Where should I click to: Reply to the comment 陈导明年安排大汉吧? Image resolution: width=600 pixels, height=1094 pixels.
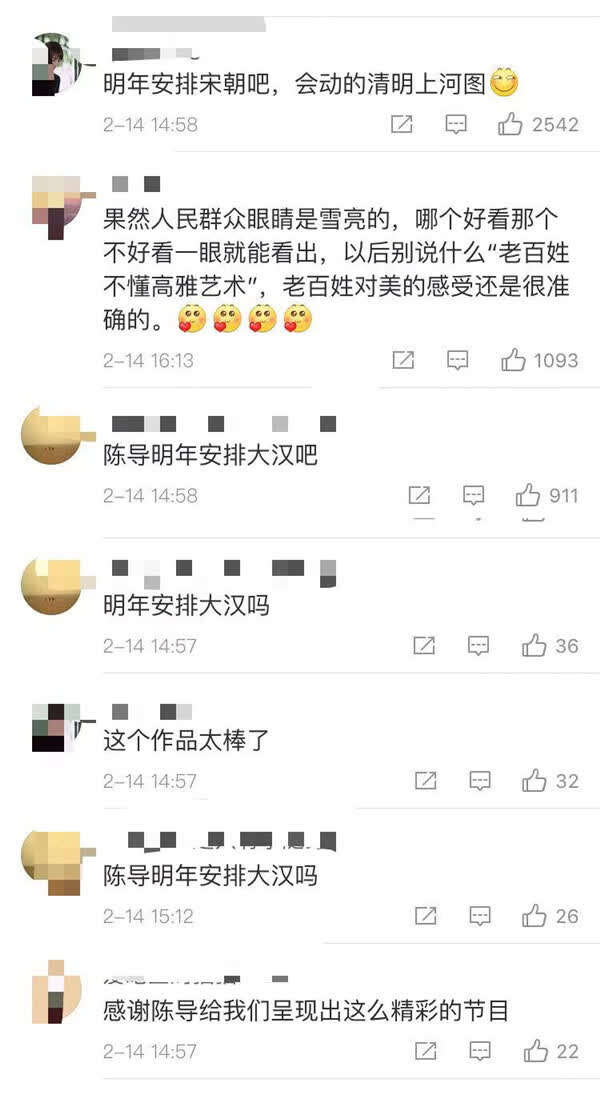474,495
